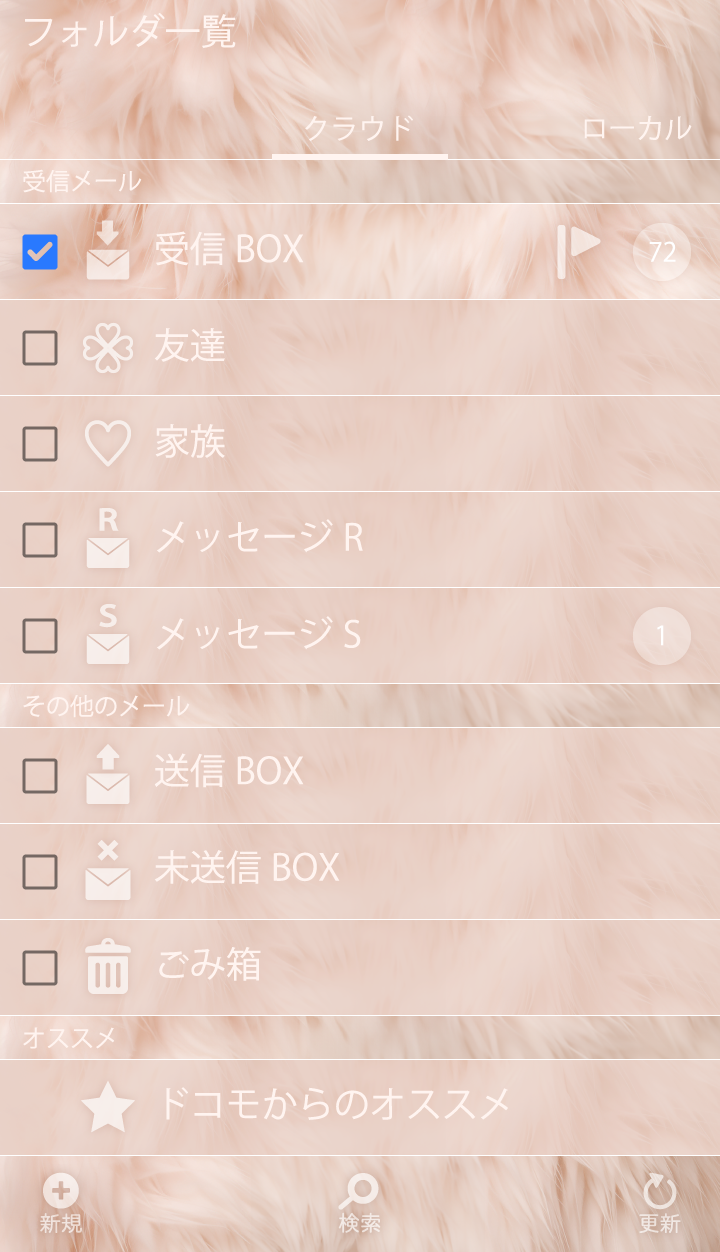Create new mail with 新規
Image resolution: width=720 pixels, height=1252 pixels.
[61, 1204]
